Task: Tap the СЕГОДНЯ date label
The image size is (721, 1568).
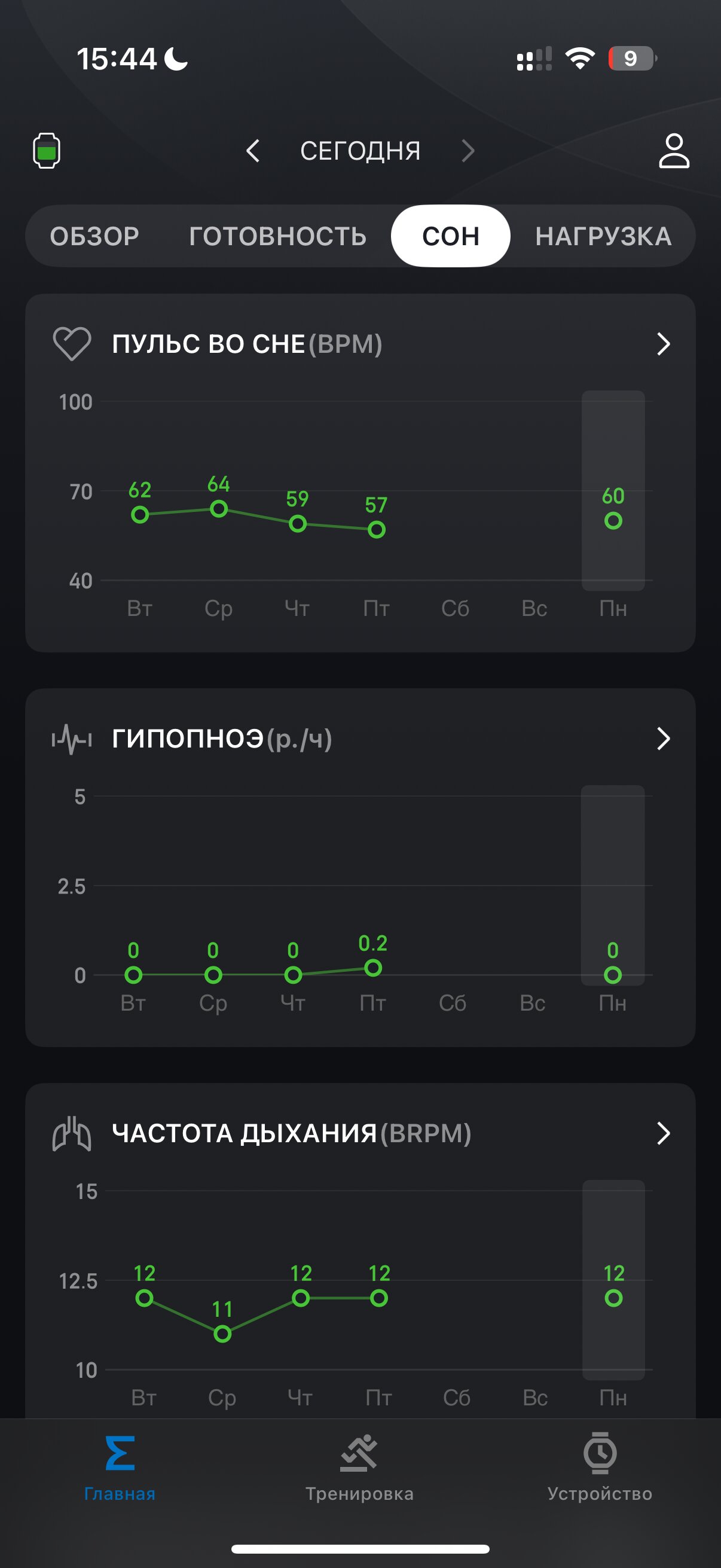Action: tap(360, 151)
